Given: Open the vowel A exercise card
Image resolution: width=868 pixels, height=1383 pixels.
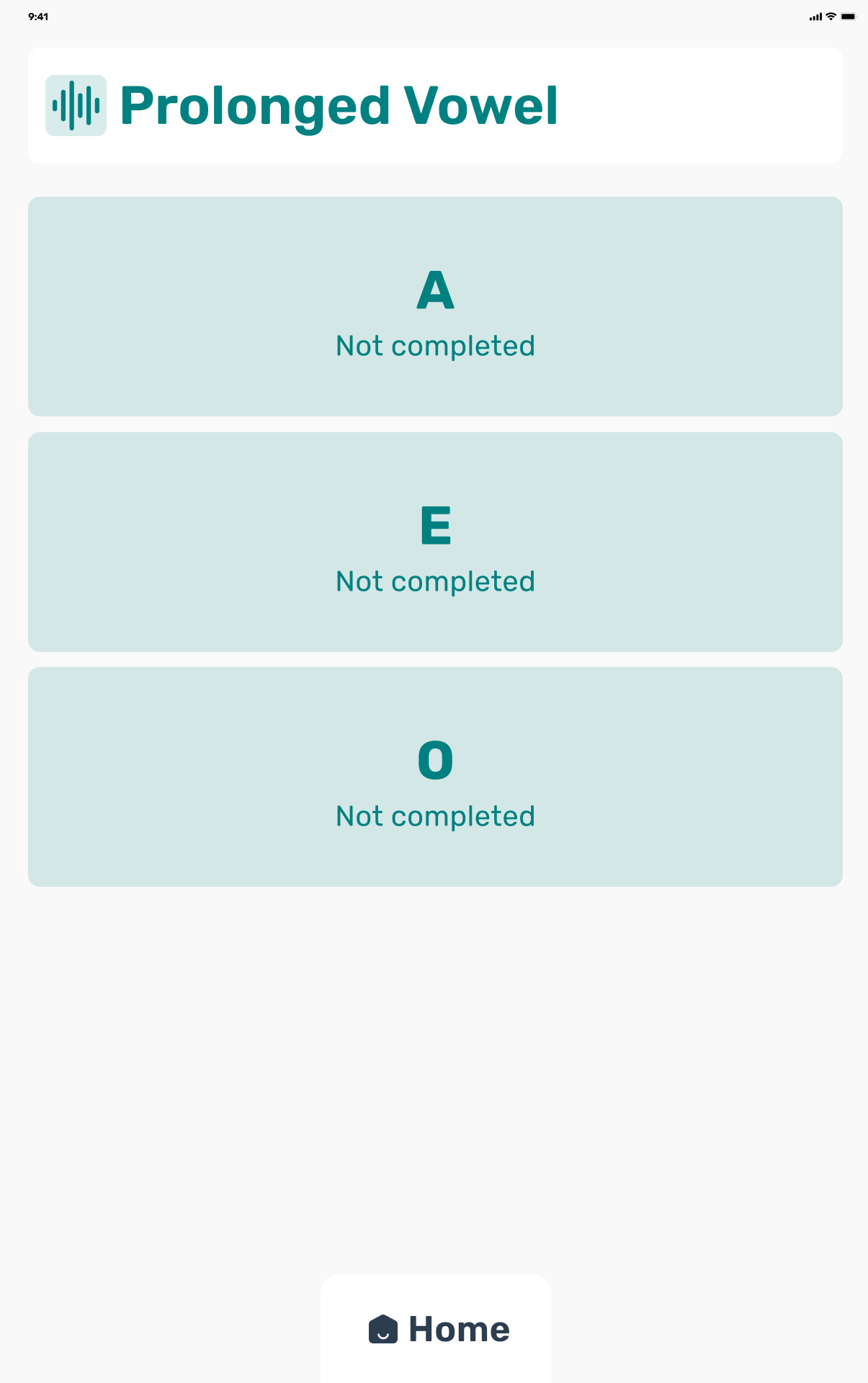Looking at the screenshot, I should point(435,306).
